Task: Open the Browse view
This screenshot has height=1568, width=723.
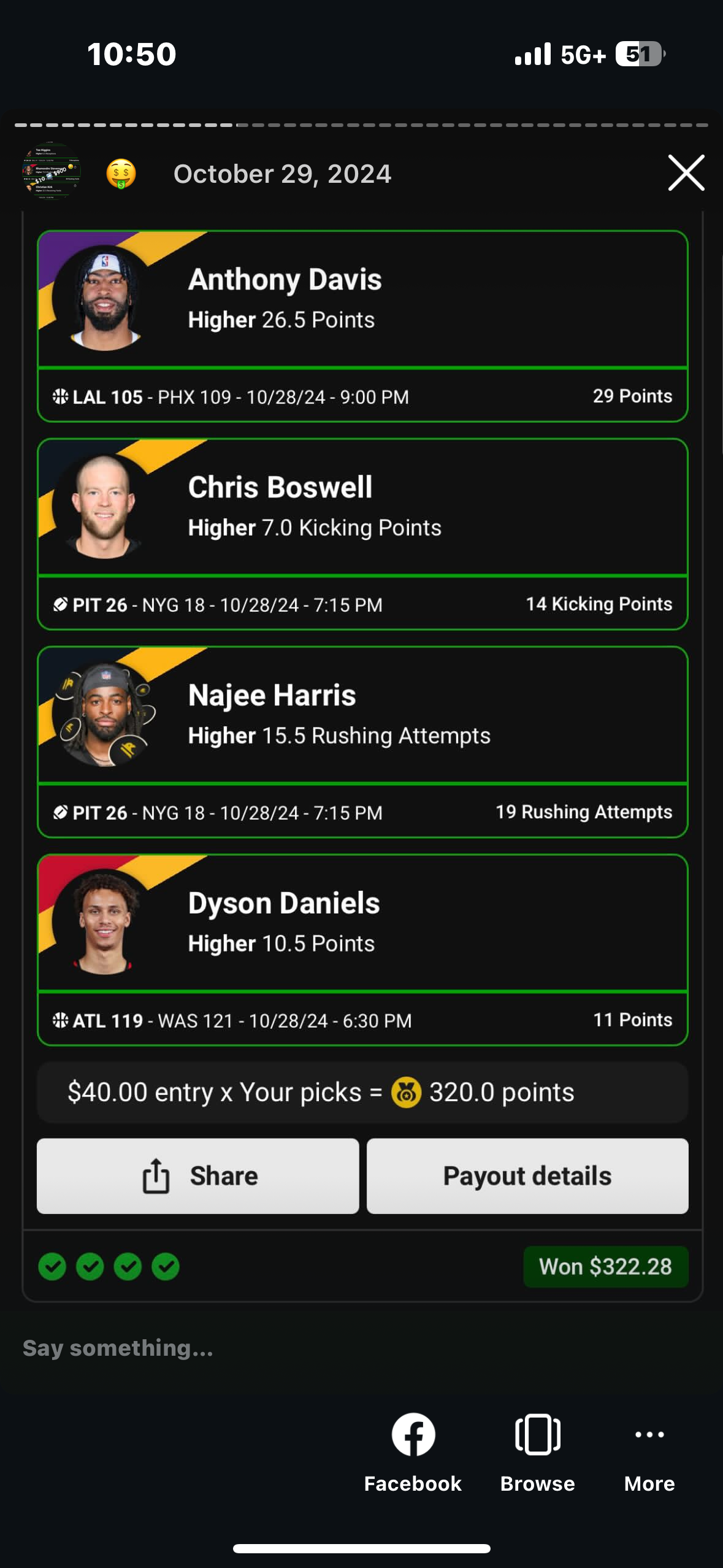Action: [537, 1451]
